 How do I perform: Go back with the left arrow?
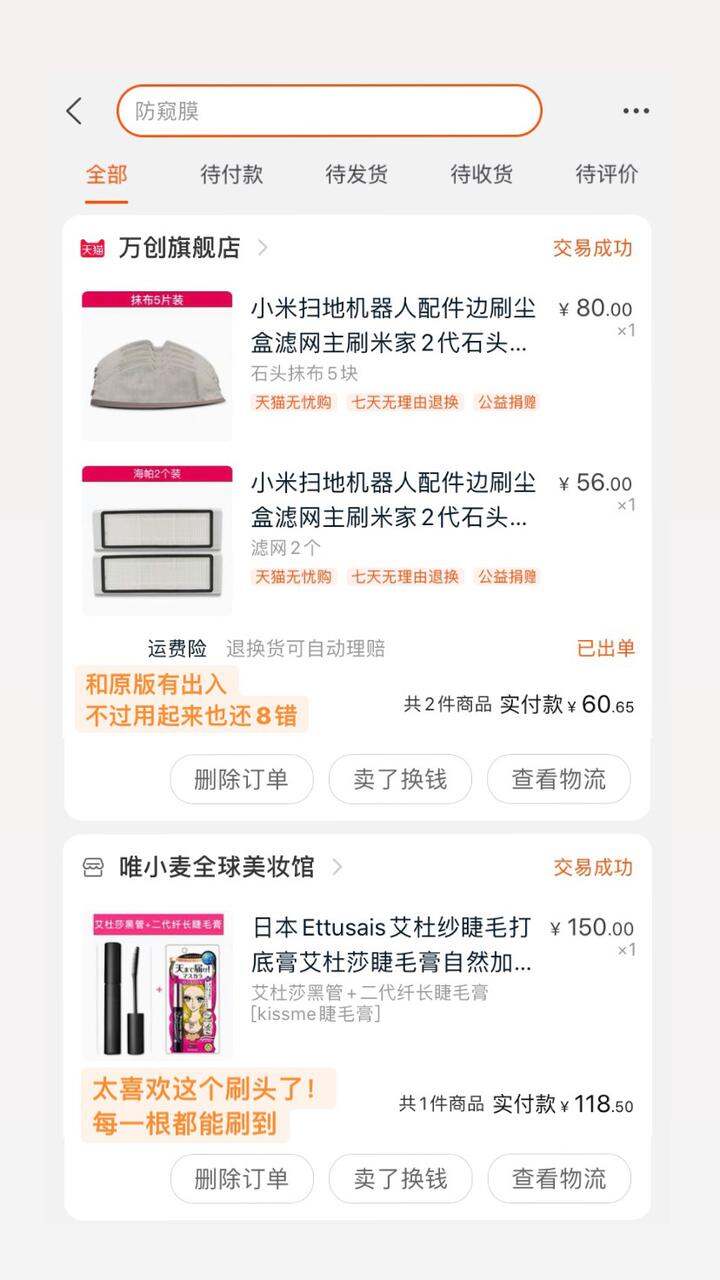(x=74, y=111)
